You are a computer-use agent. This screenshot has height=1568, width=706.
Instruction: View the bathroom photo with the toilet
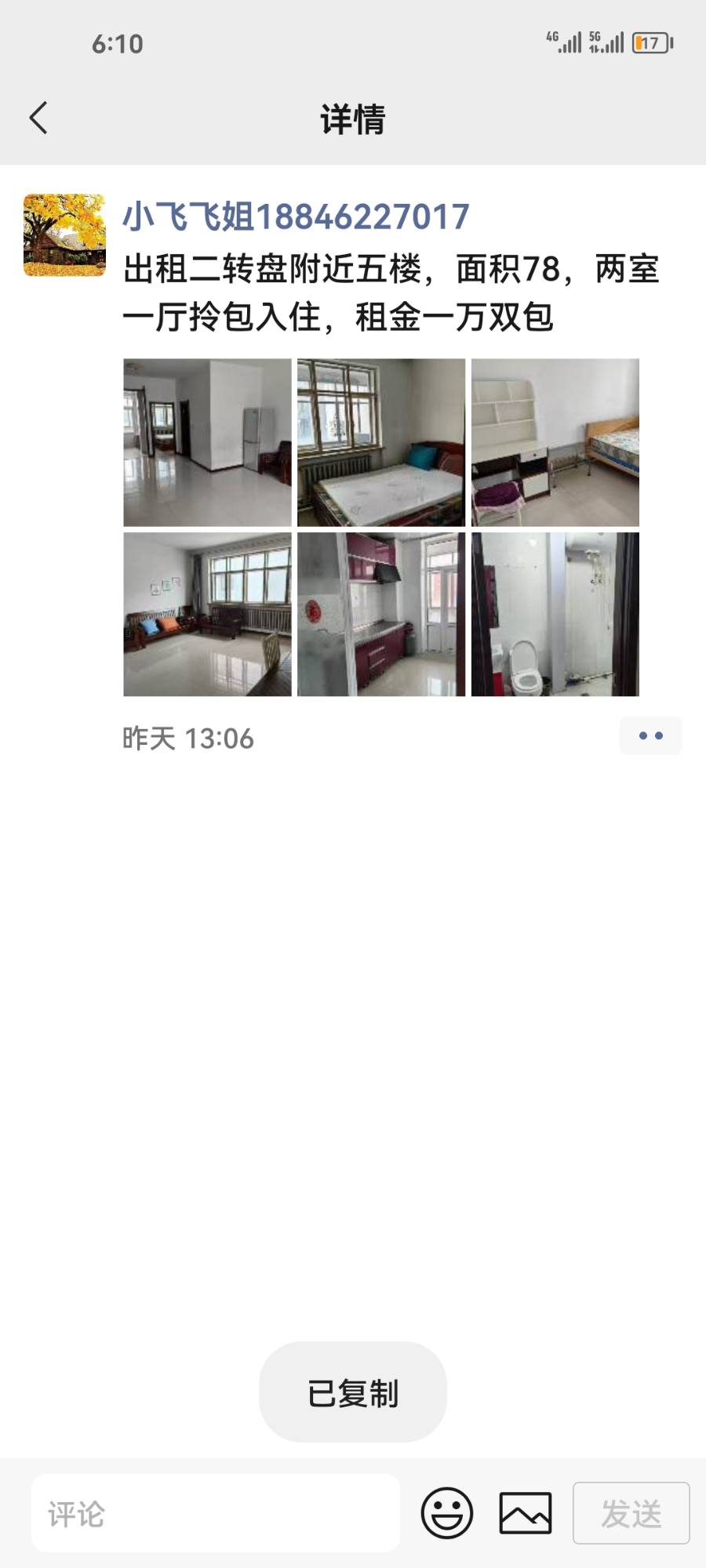click(555, 615)
